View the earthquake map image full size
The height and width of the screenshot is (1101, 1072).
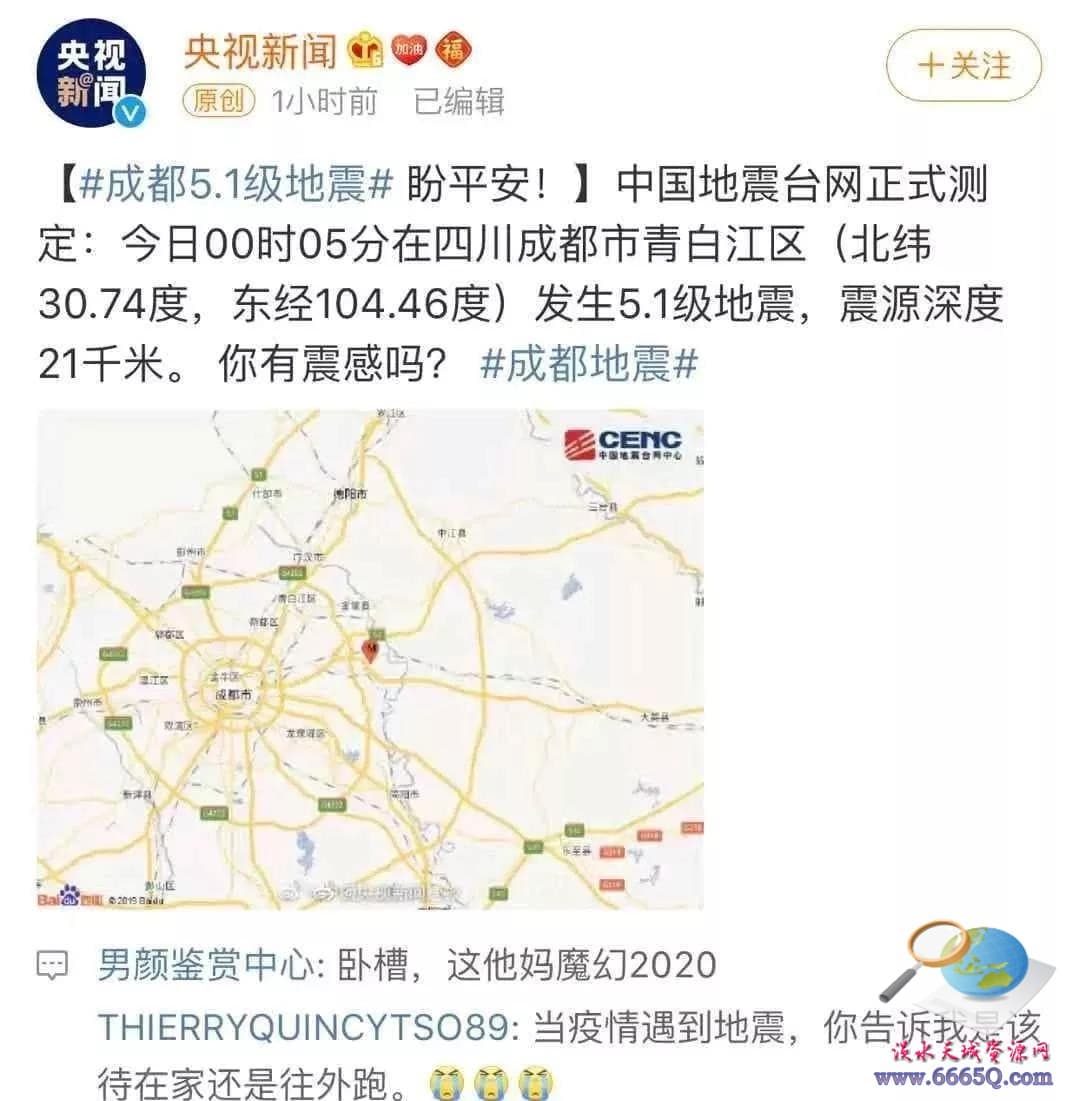pos(370,660)
